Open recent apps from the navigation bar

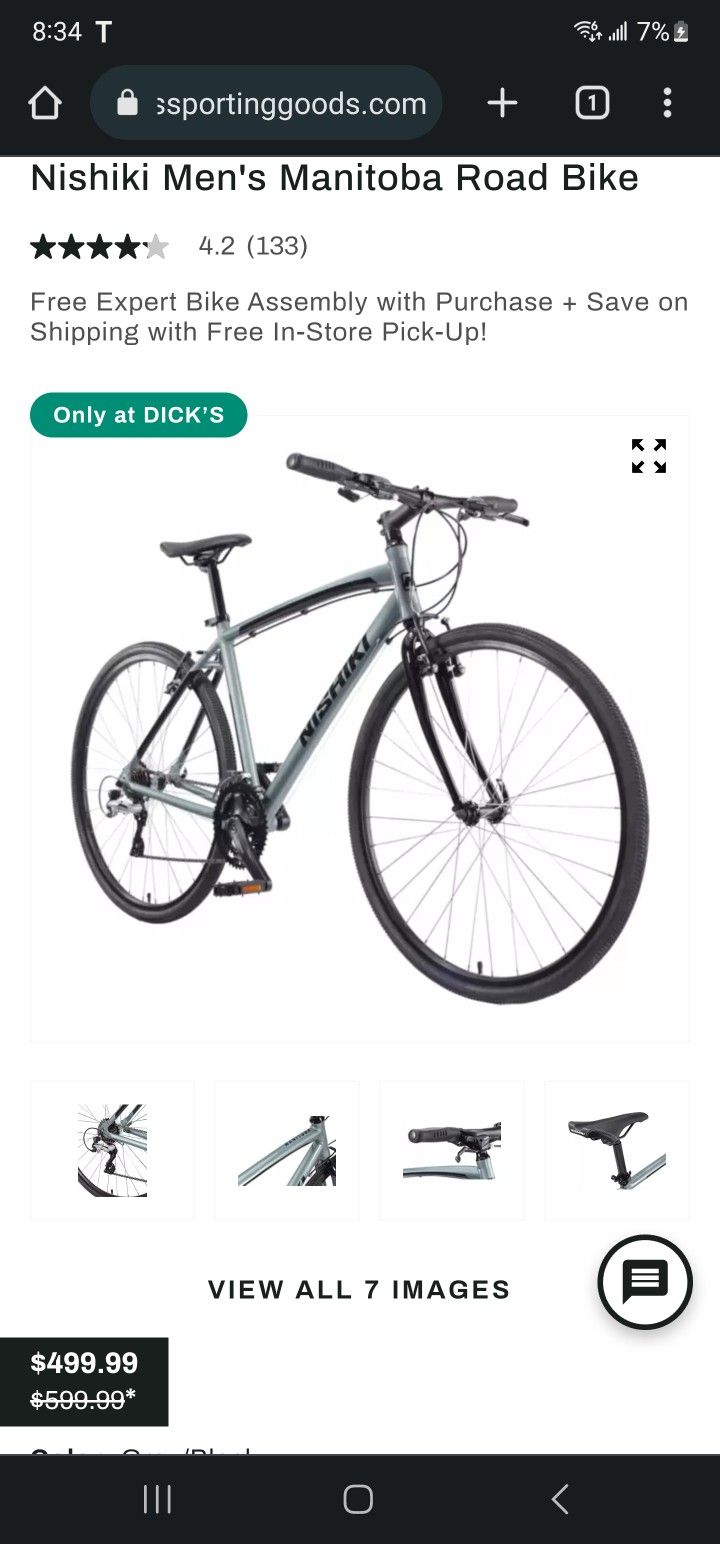[157, 1499]
